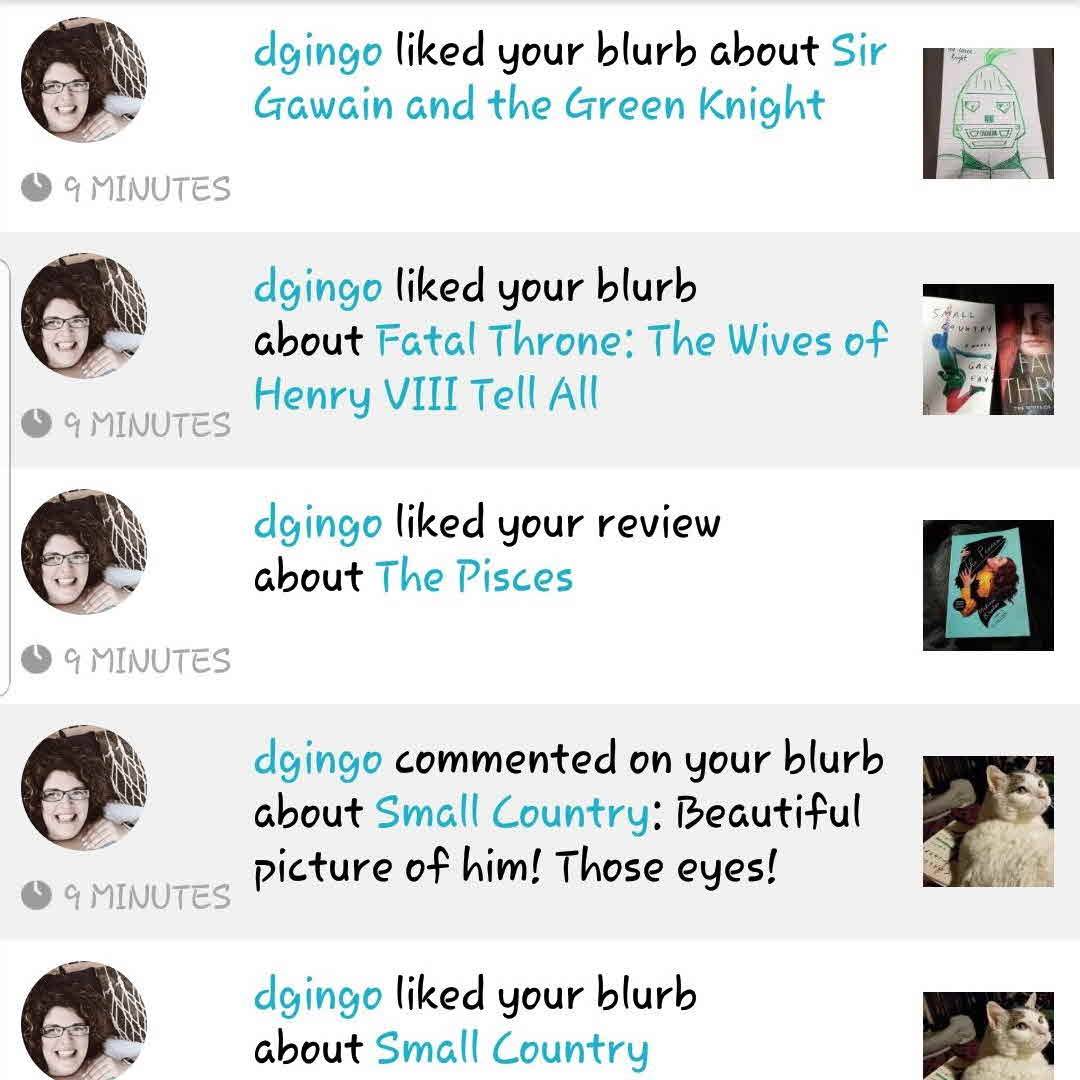Tap dgingo username in the Sir Gawain notification
The width and height of the screenshot is (1080, 1080).
[317, 50]
